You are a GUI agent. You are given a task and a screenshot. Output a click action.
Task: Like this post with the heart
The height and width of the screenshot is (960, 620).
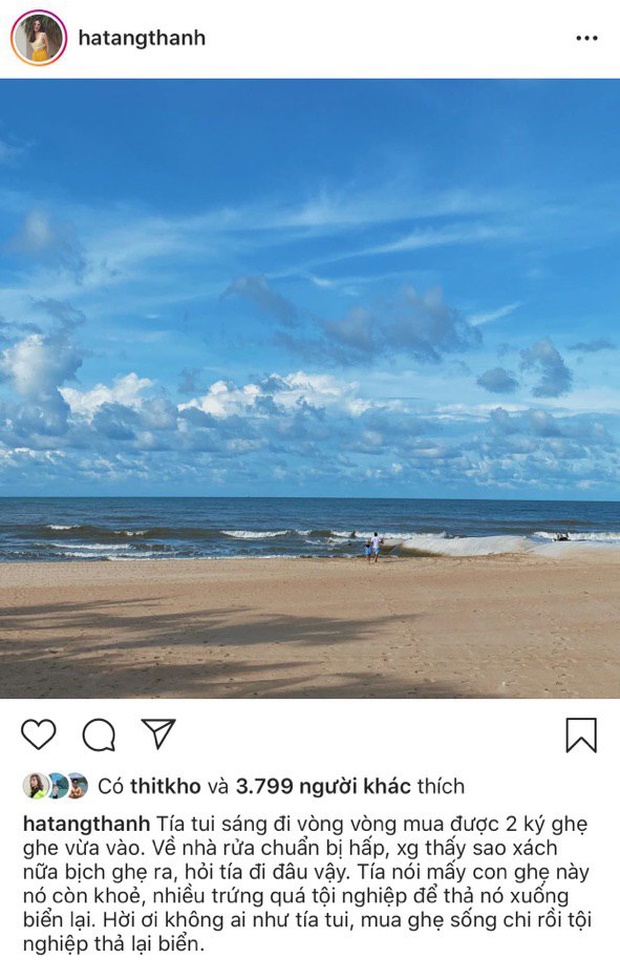[38, 734]
